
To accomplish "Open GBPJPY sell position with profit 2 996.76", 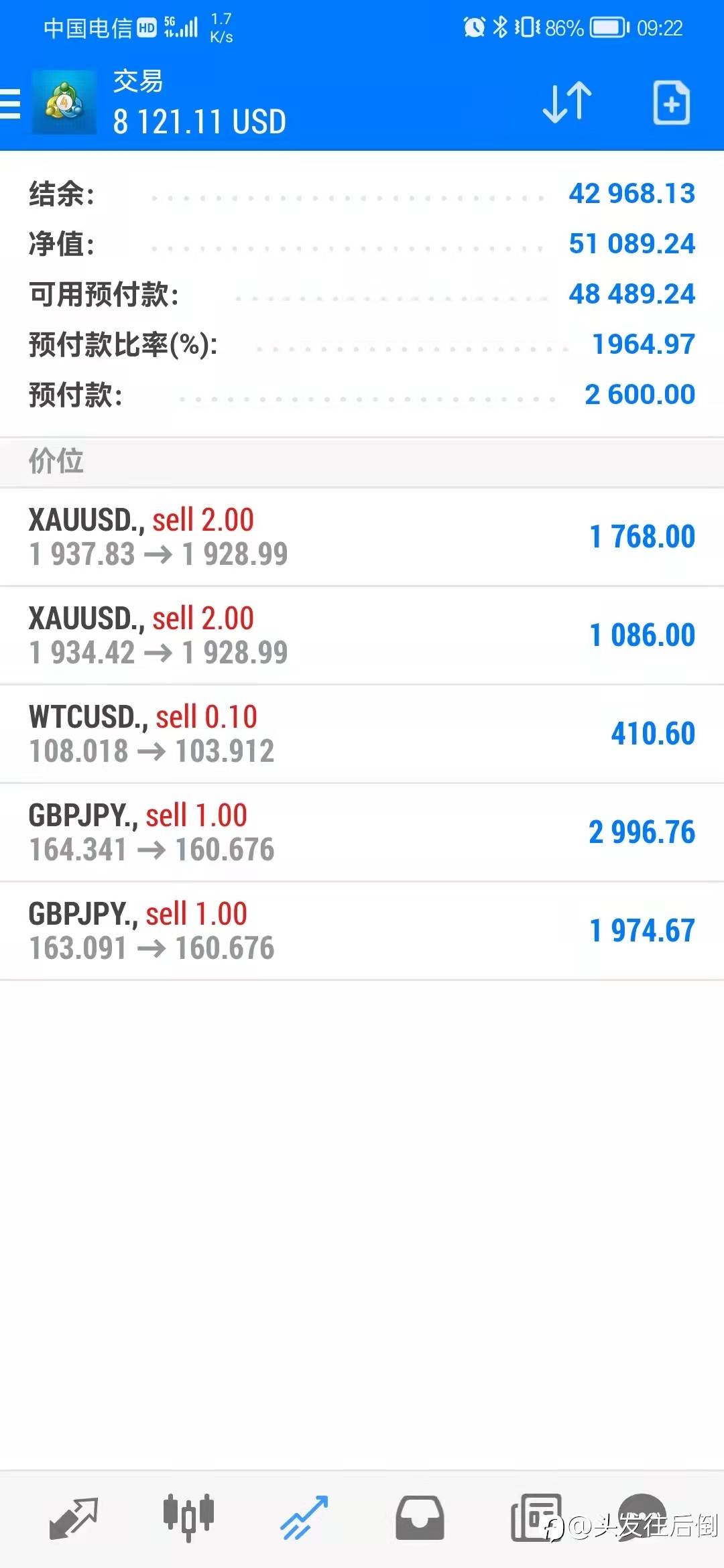I will coord(362,832).
